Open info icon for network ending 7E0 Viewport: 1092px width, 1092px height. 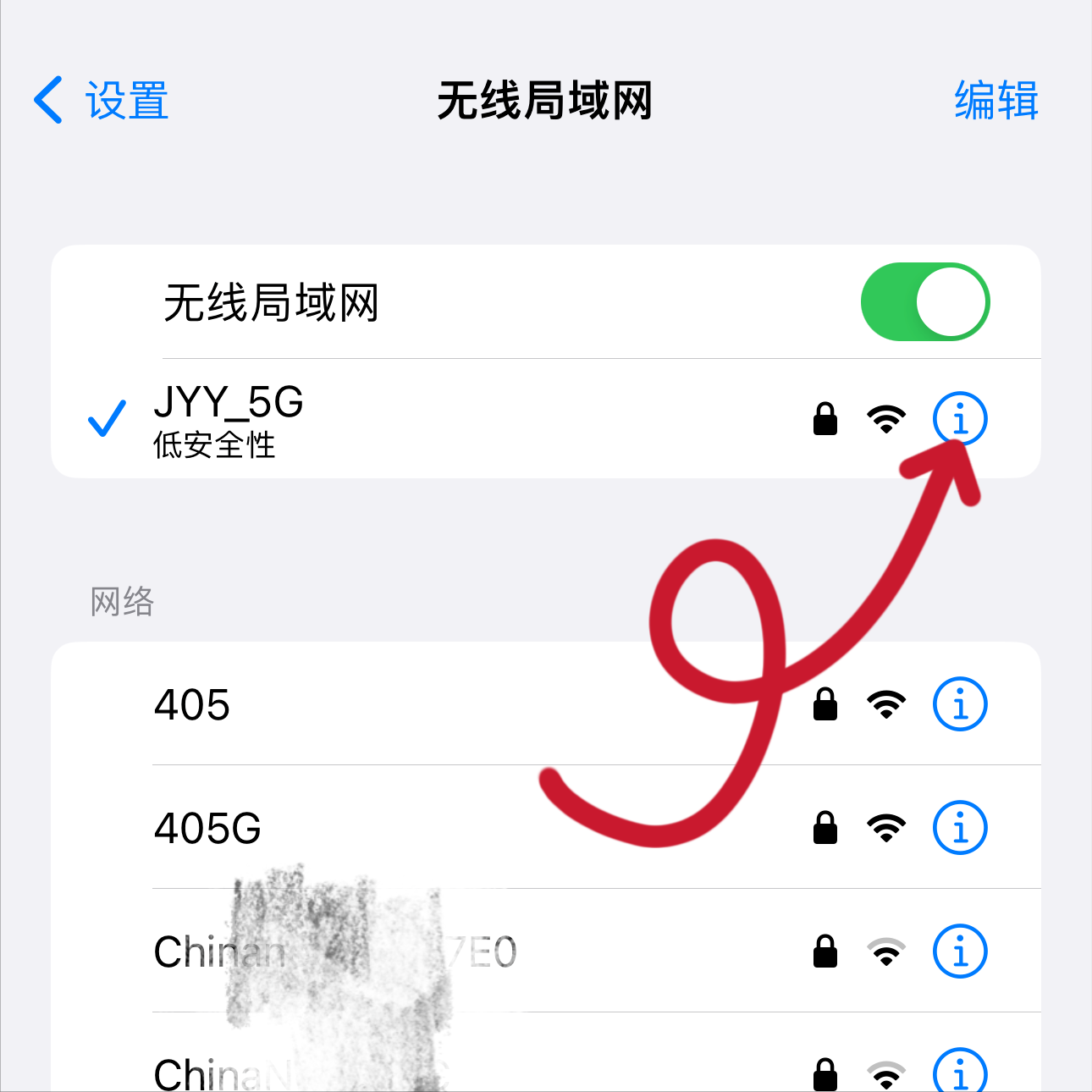pos(960,951)
